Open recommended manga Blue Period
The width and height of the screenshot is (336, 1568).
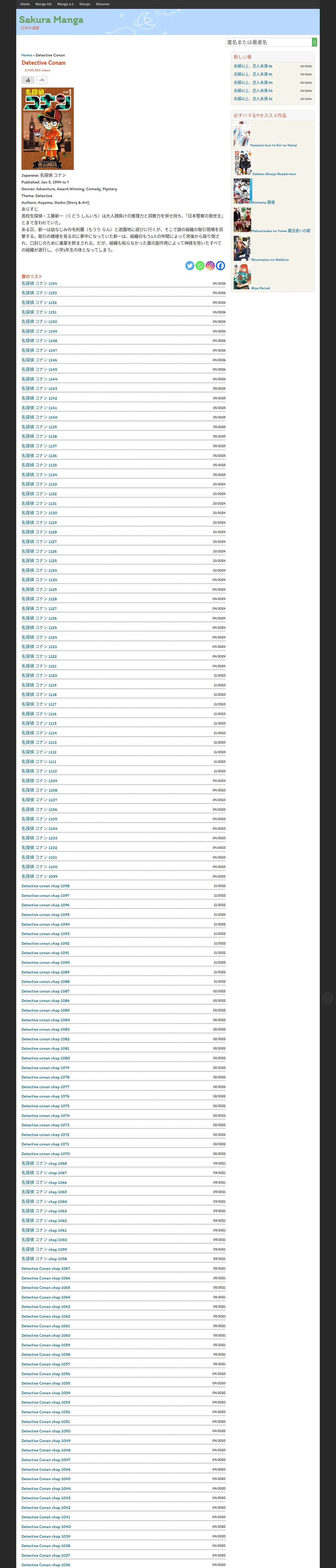[x=260, y=288]
